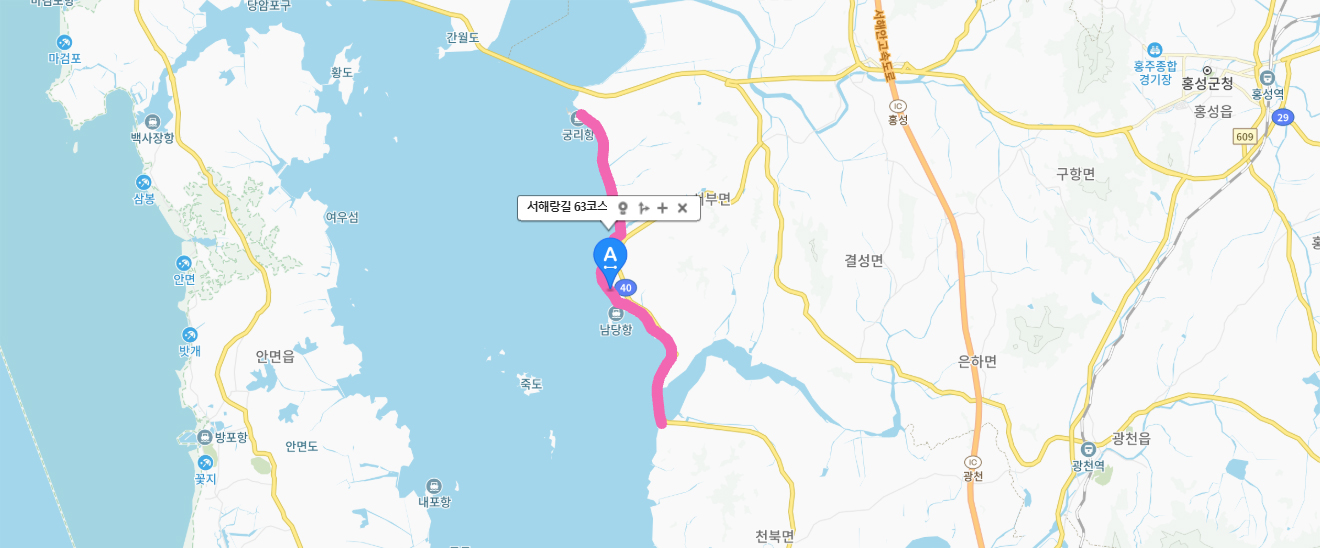Screen dimensions: 1320x548
Task: Open street view from the 서해랑길 63코스 popup
Action: [x=622, y=208]
